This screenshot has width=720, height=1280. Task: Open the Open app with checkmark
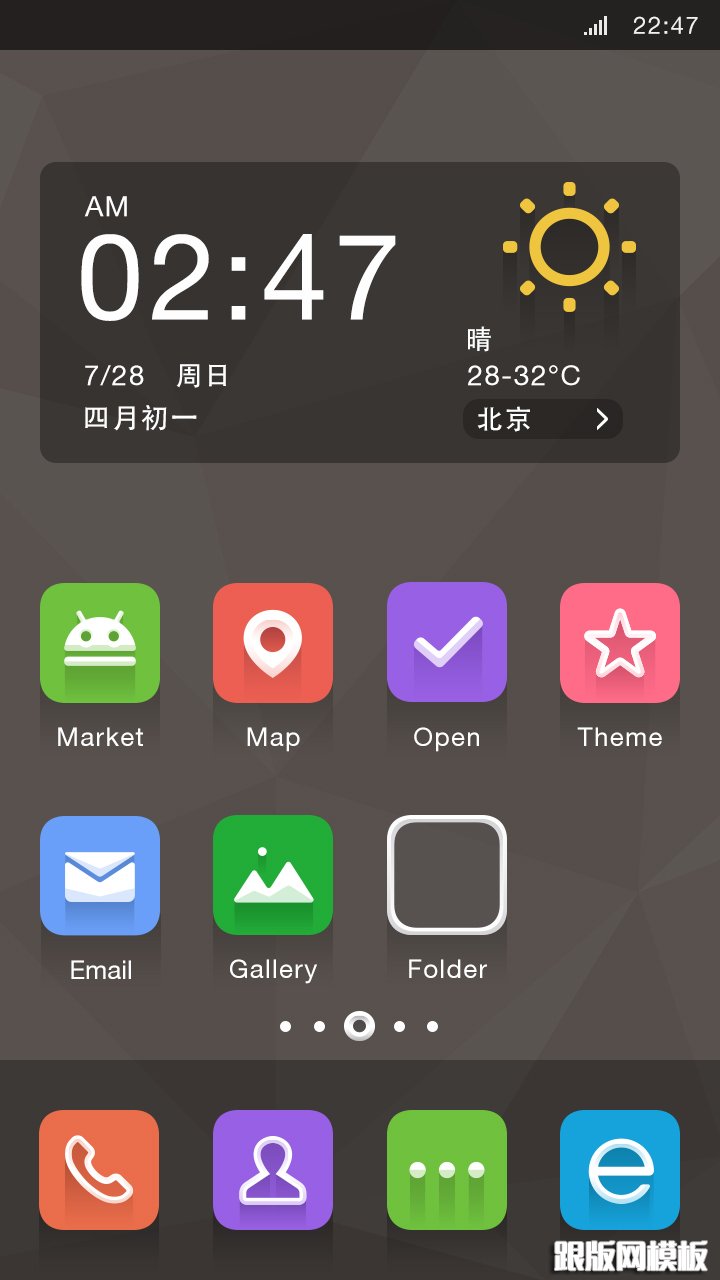coord(447,643)
